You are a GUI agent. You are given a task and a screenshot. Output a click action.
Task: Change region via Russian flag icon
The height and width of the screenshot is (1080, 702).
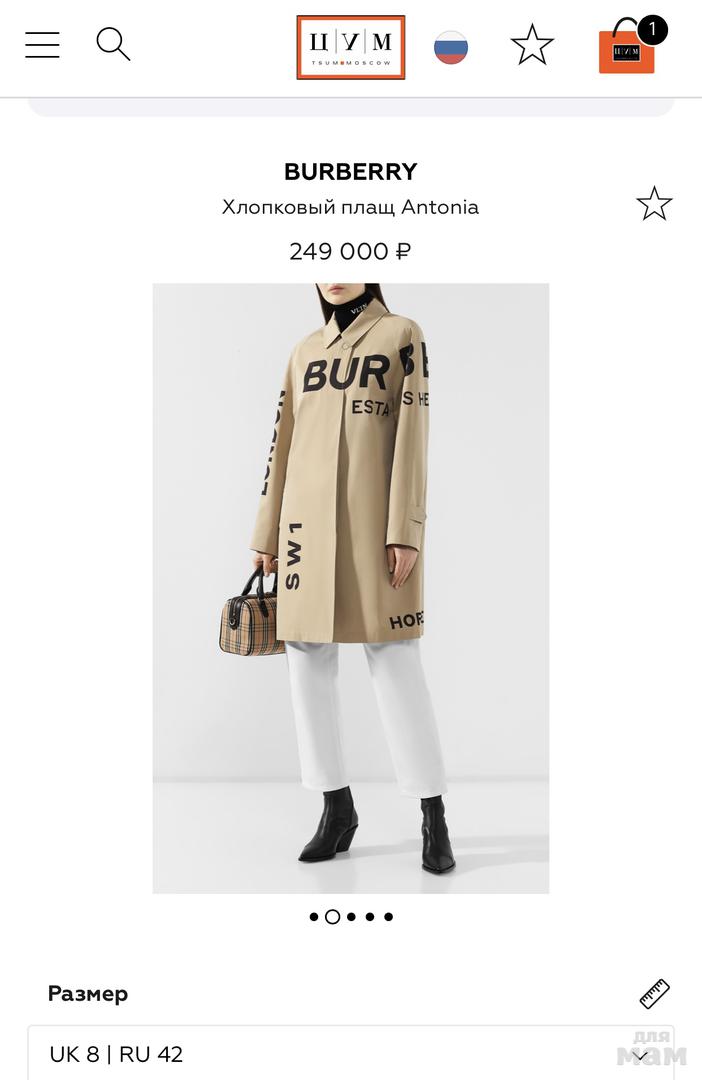(x=451, y=47)
